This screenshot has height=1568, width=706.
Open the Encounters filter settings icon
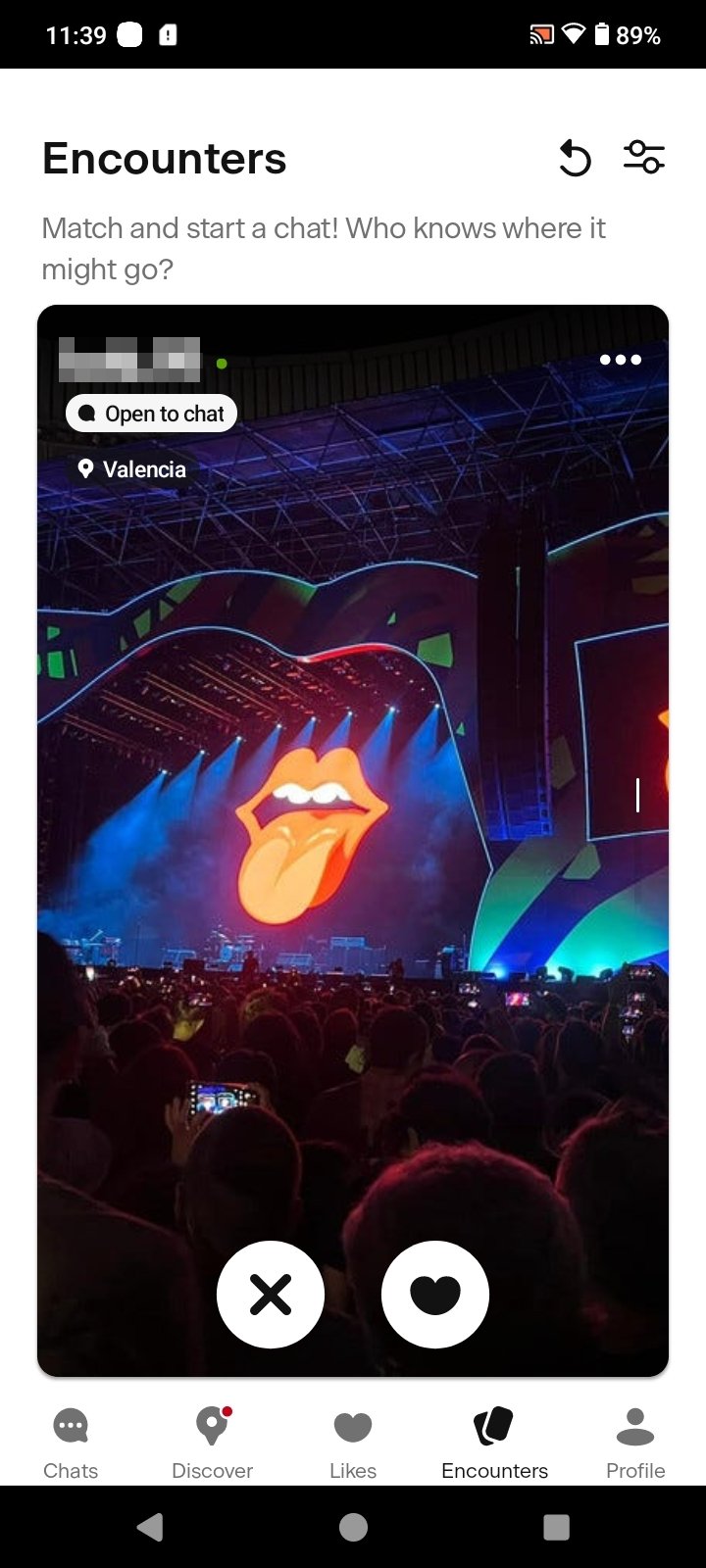coord(645,157)
